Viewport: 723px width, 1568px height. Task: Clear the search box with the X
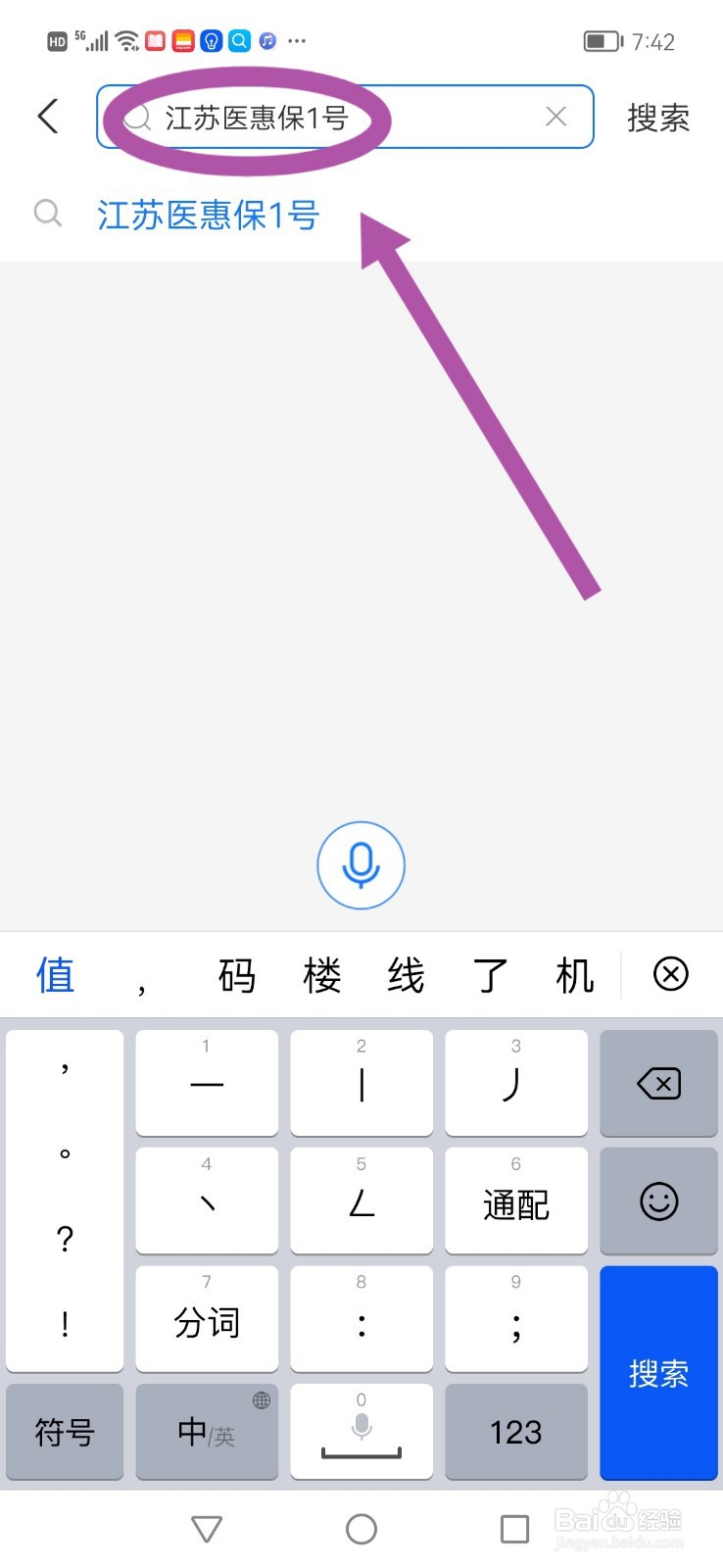pyautogui.click(x=556, y=116)
